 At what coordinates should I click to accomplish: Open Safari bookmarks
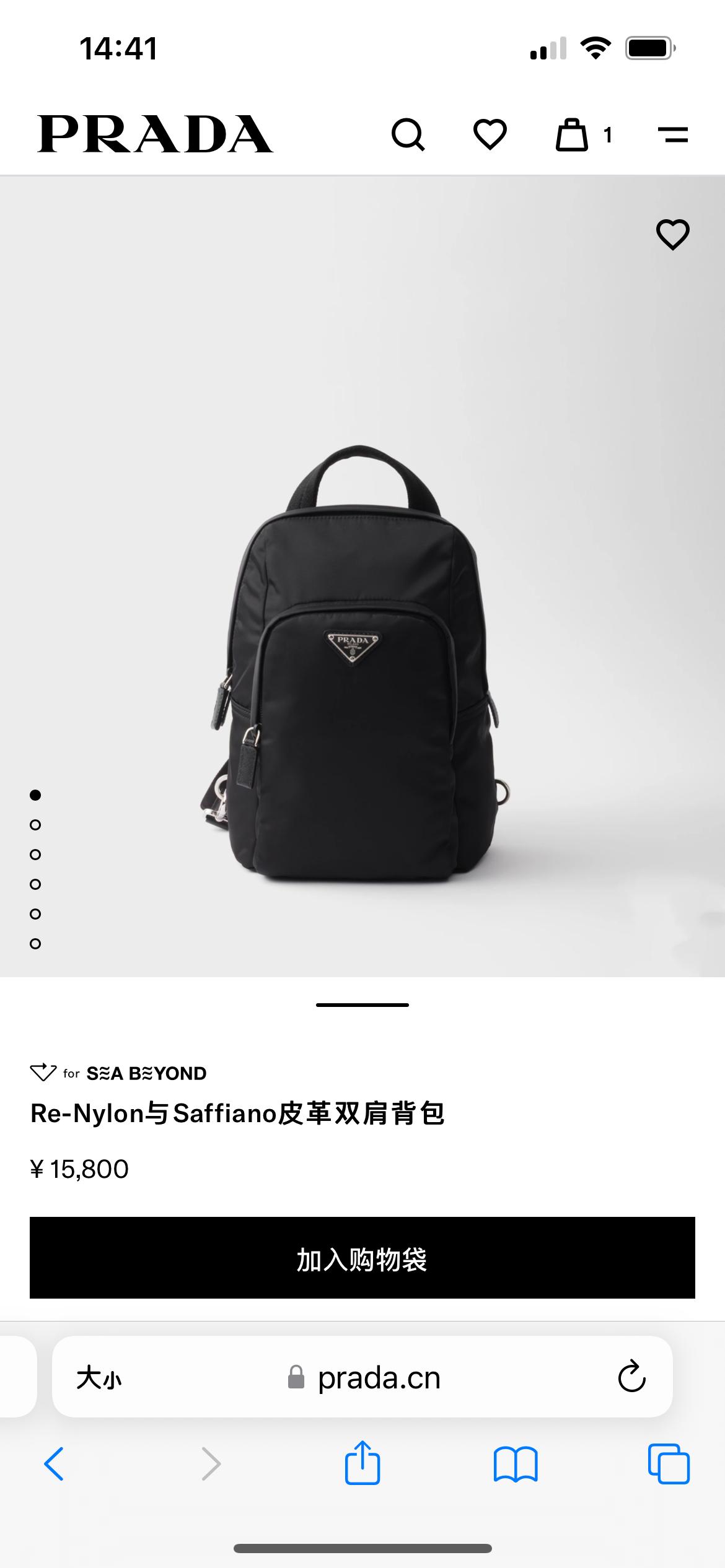tap(516, 1464)
